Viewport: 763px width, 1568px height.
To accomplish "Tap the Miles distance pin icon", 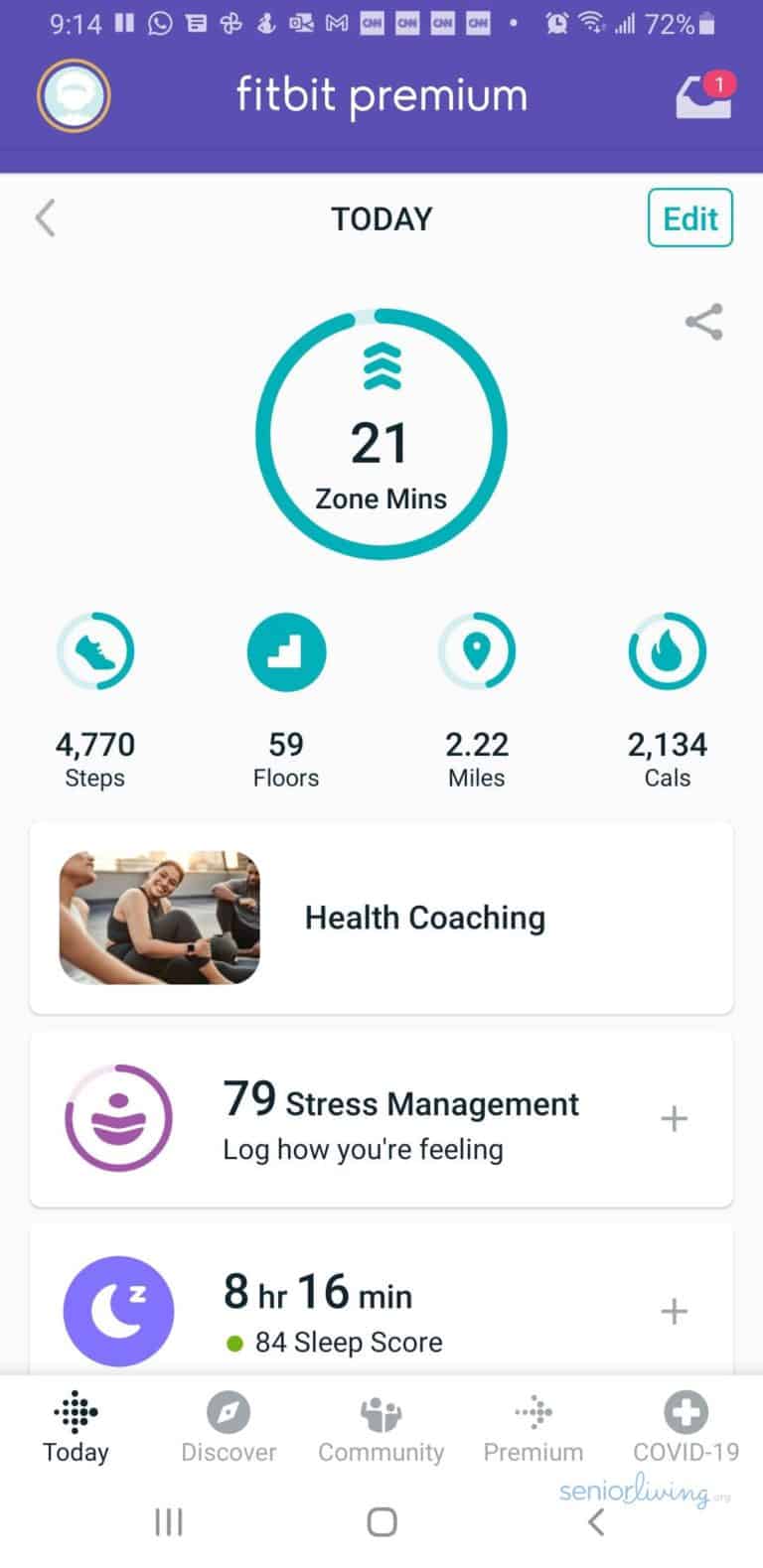I will (477, 650).
